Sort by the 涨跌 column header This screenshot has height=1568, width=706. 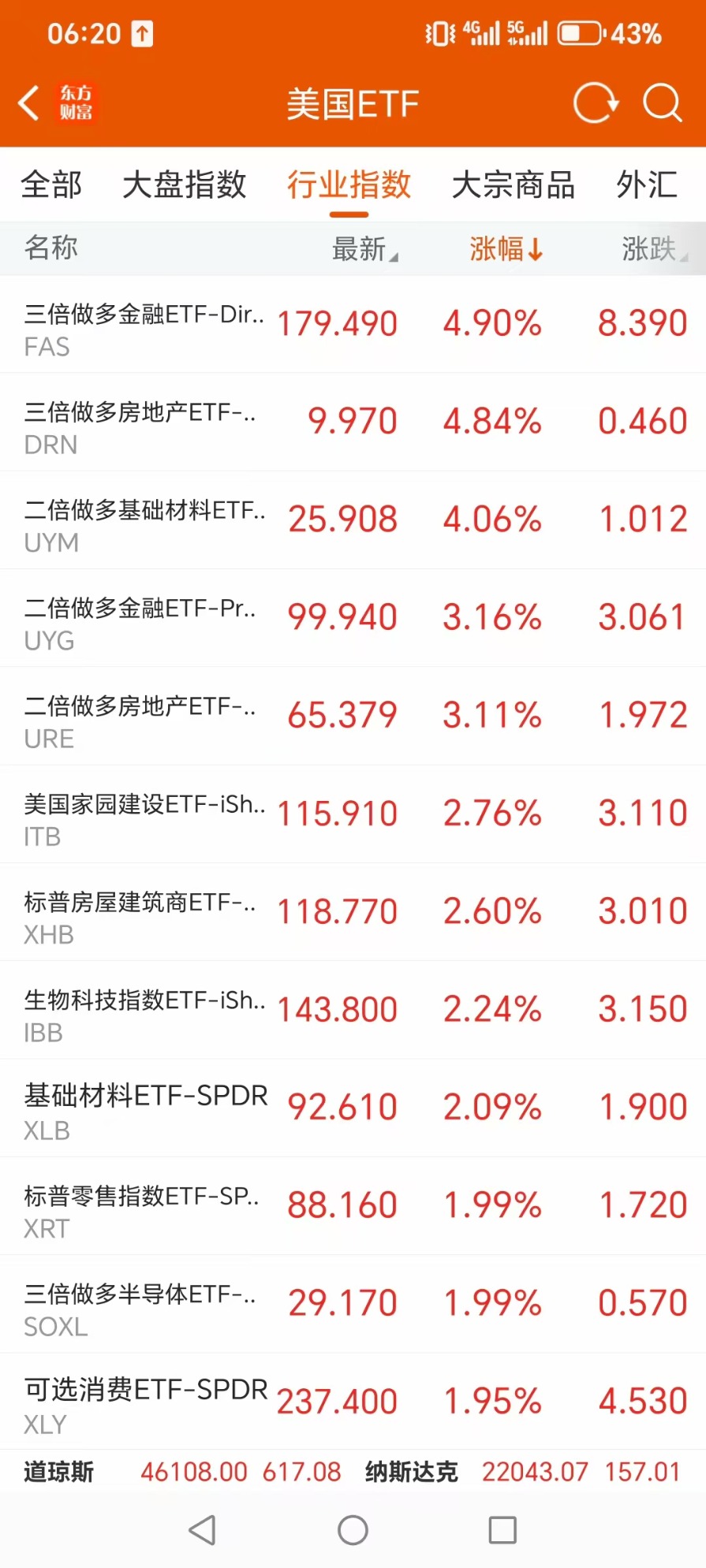[x=654, y=248]
